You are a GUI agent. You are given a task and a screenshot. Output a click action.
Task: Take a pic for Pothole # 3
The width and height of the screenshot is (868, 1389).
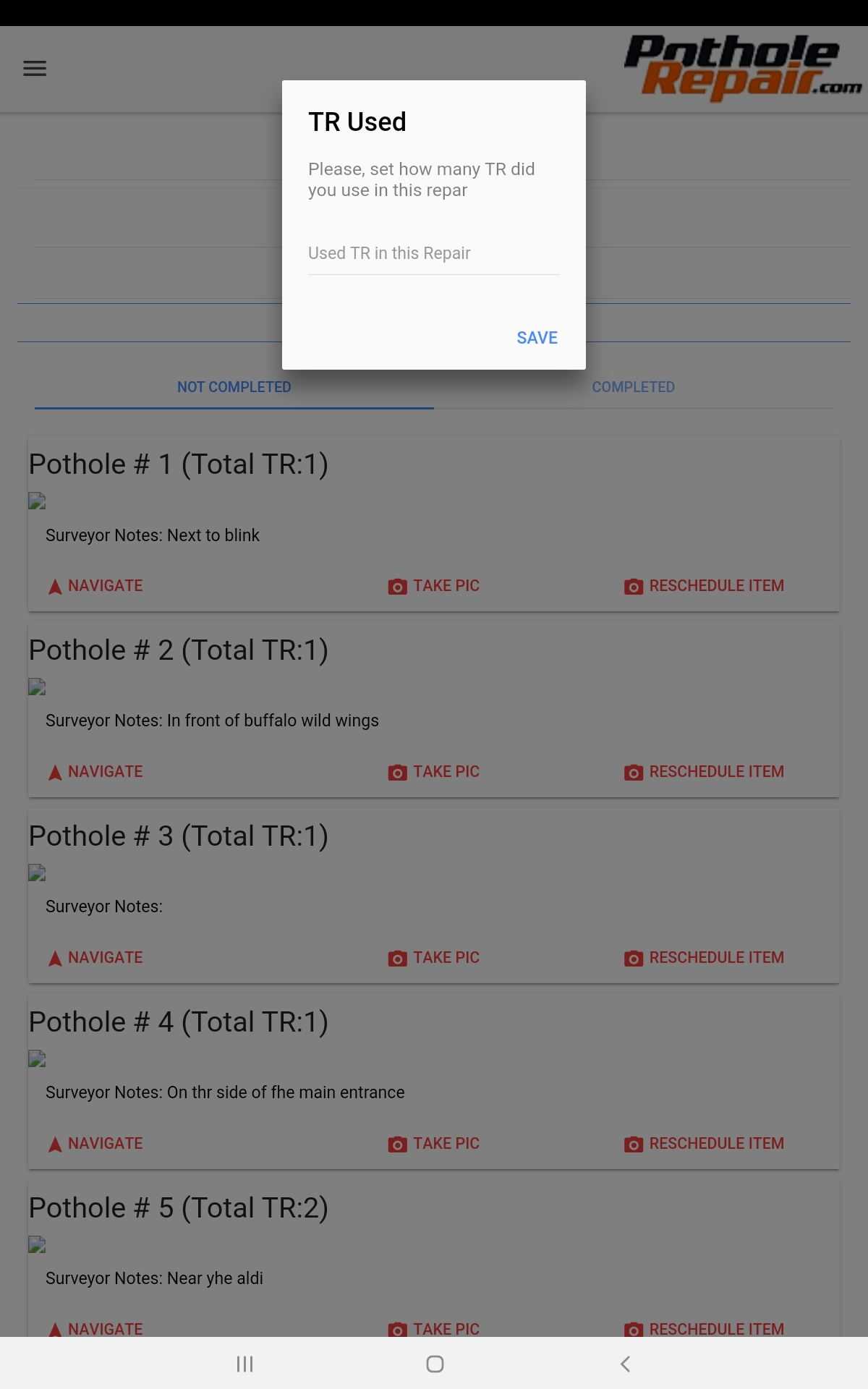[x=434, y=958]
